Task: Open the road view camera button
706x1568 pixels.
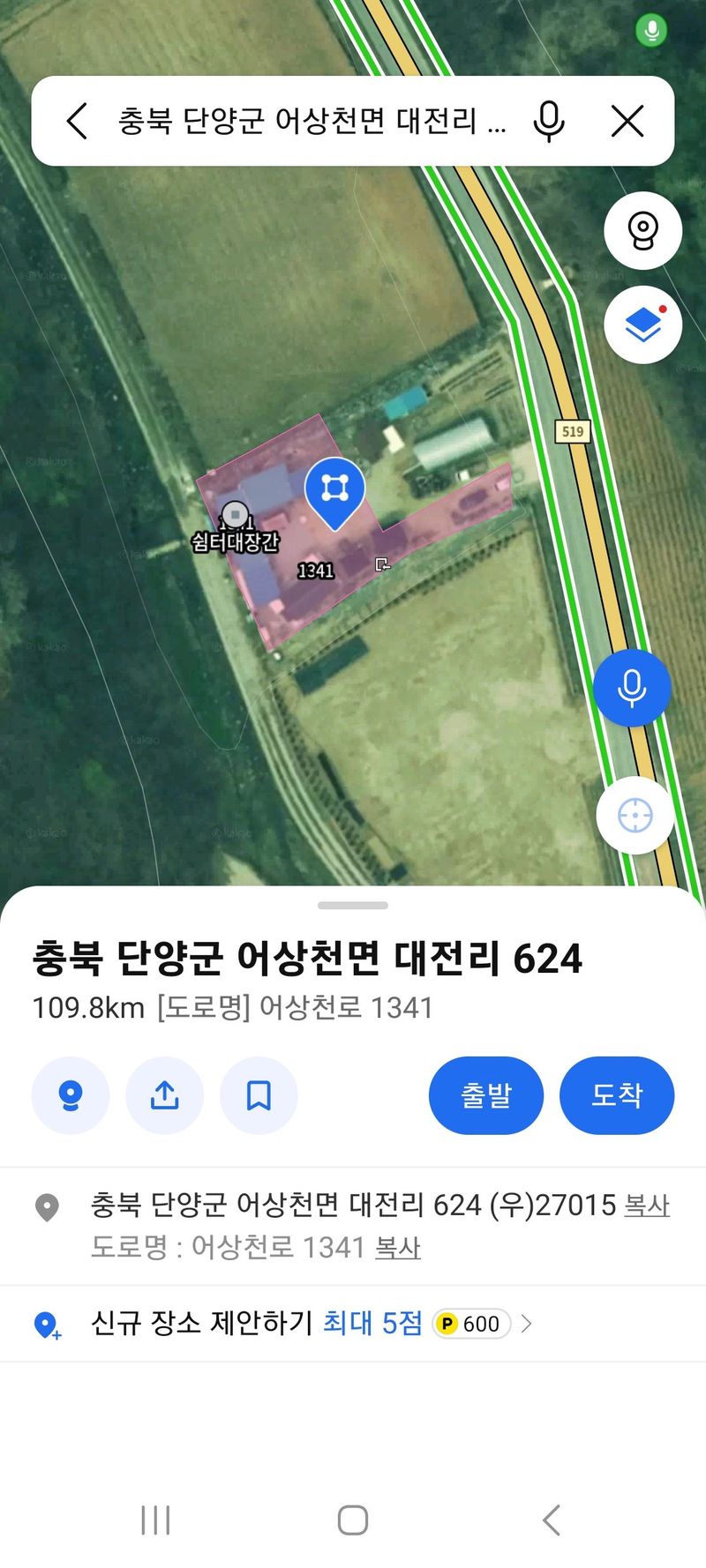Action: pos(642,231)
